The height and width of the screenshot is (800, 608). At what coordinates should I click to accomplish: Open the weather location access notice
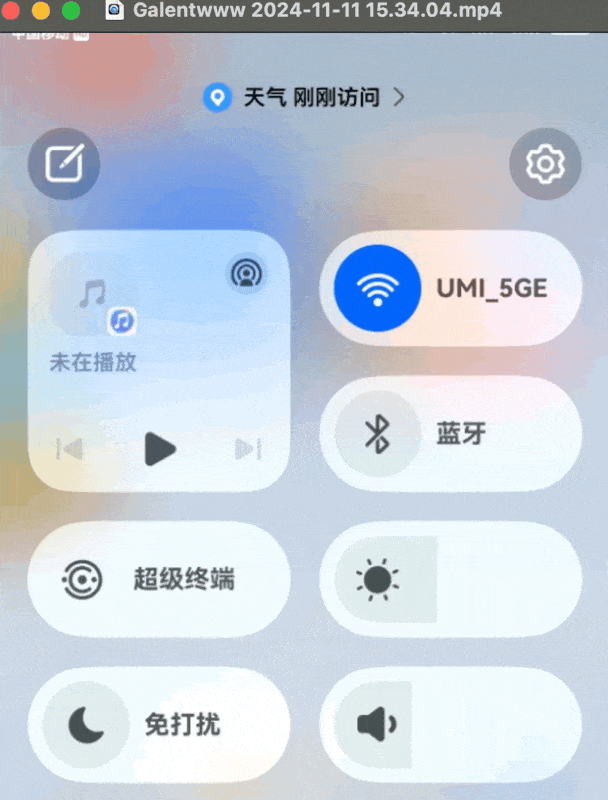tap(305, 98)
